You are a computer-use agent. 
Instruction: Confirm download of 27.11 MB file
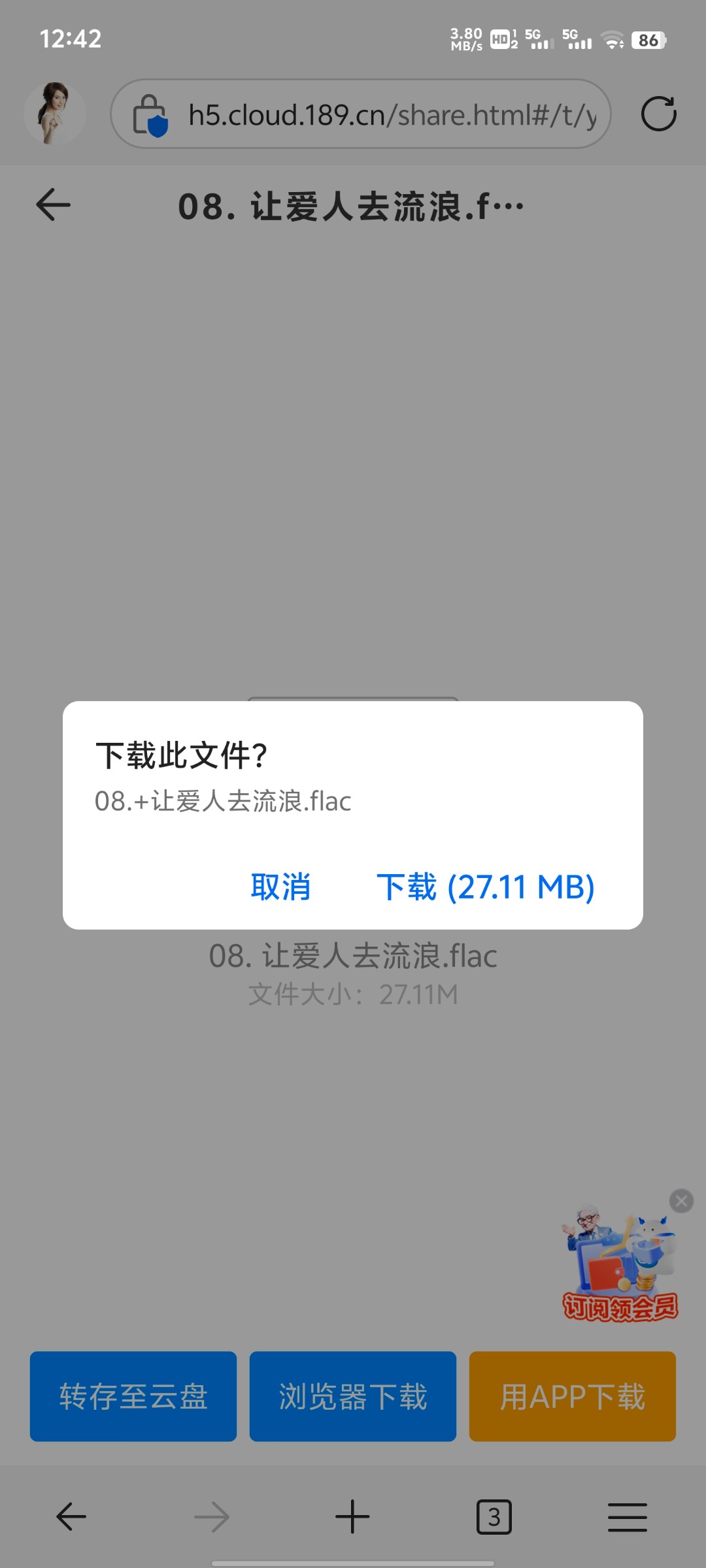pos(485,887)
